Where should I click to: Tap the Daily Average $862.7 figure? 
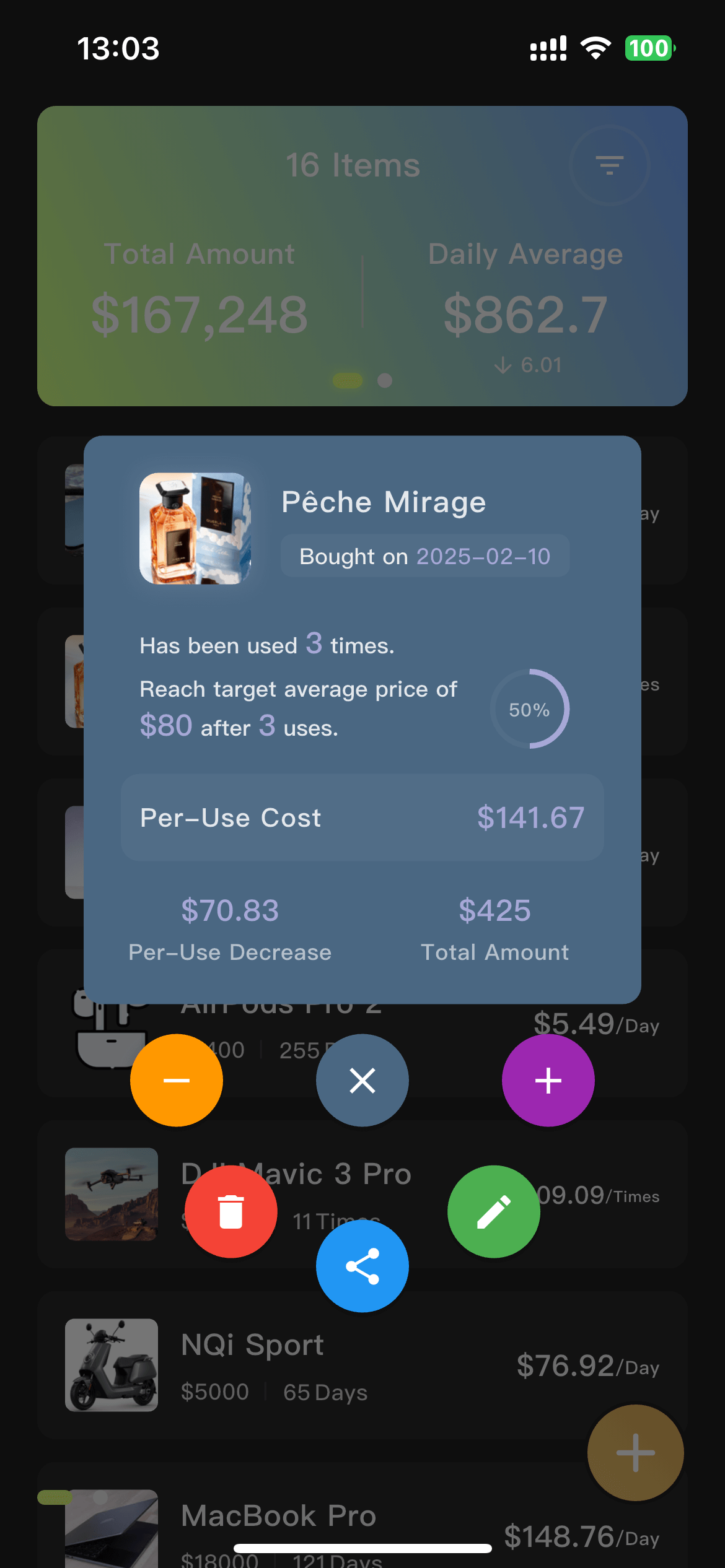click(525, 313)
